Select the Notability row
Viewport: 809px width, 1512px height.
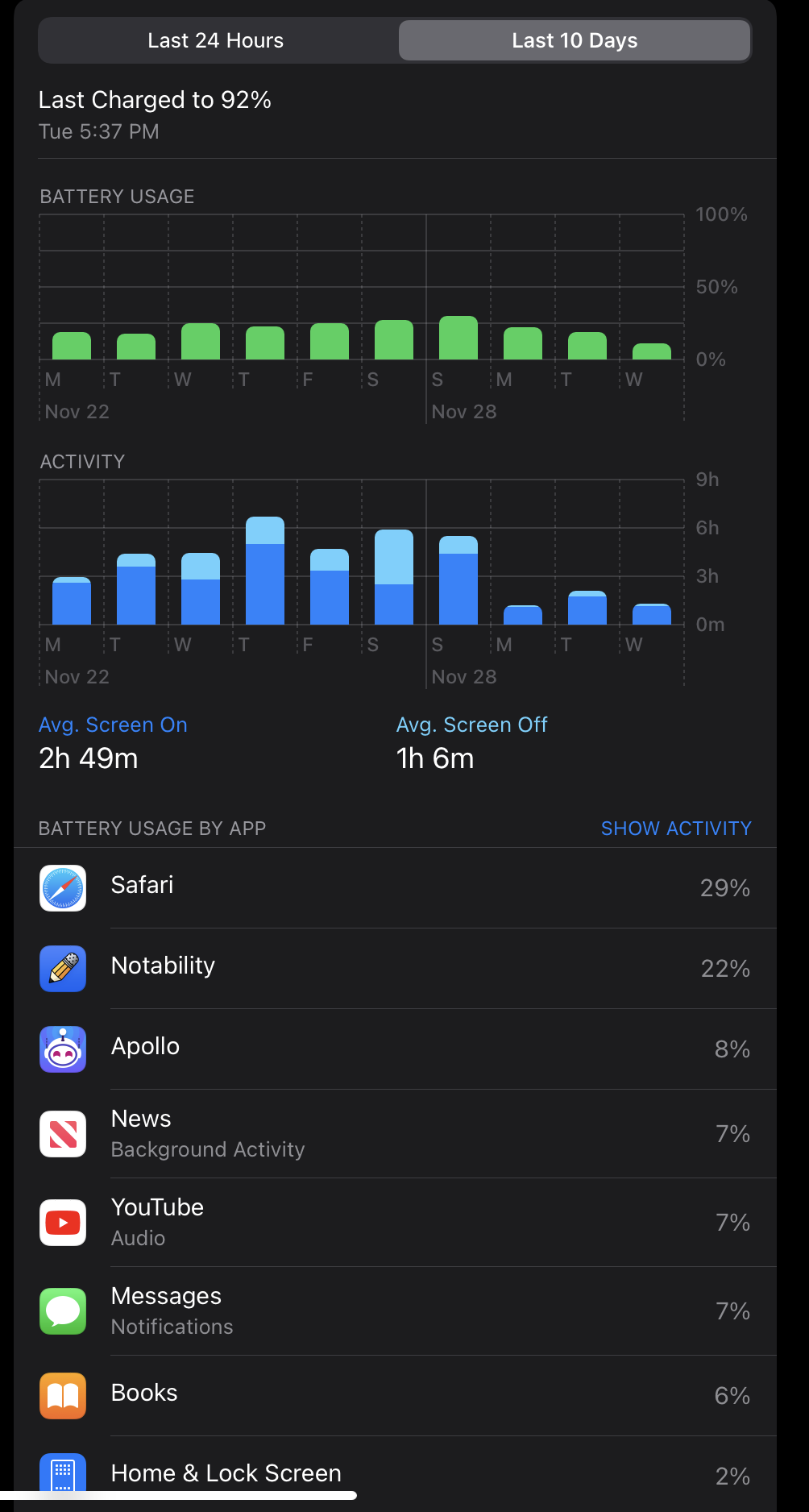tap(395, 969)
